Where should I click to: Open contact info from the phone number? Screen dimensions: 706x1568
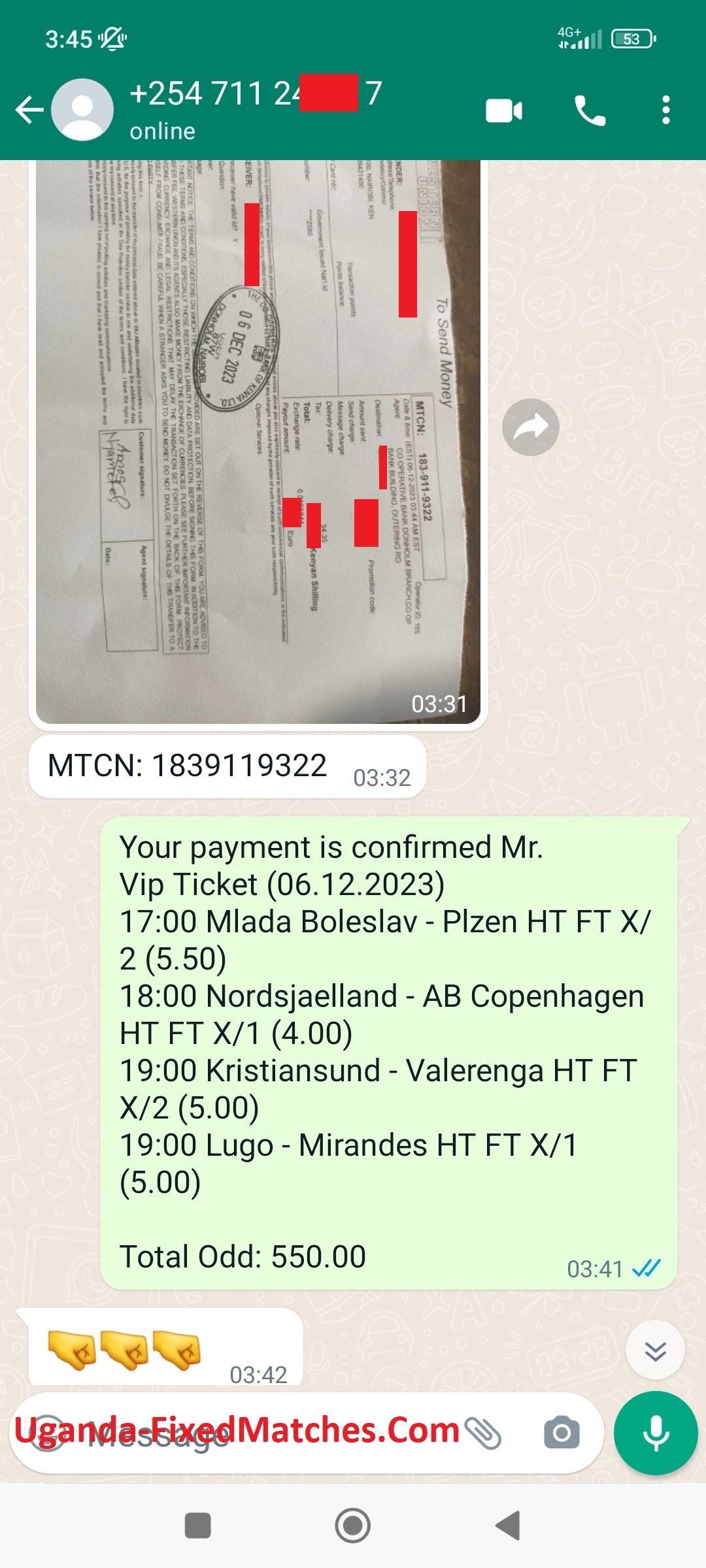click(255, 95)
